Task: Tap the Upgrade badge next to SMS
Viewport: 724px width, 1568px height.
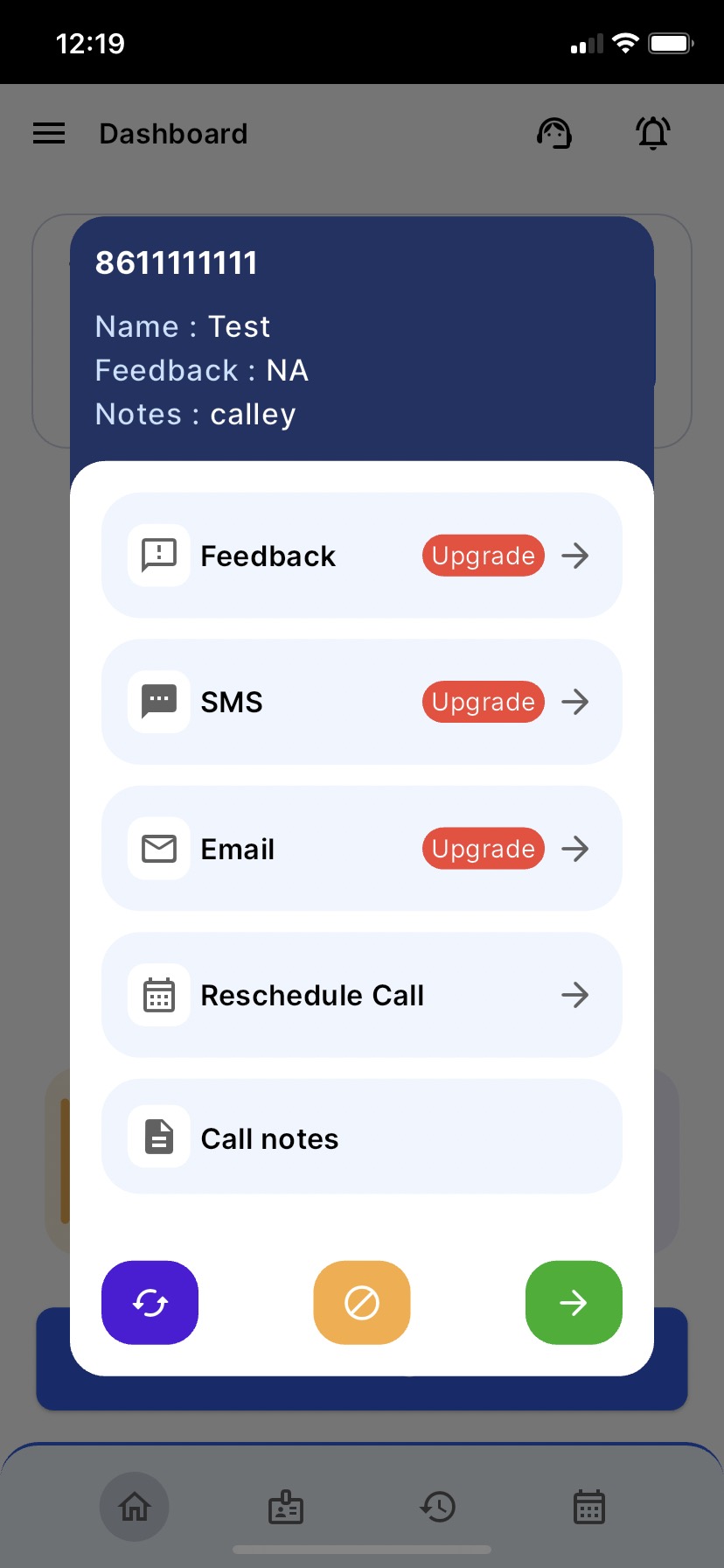Action: point(484,702)
